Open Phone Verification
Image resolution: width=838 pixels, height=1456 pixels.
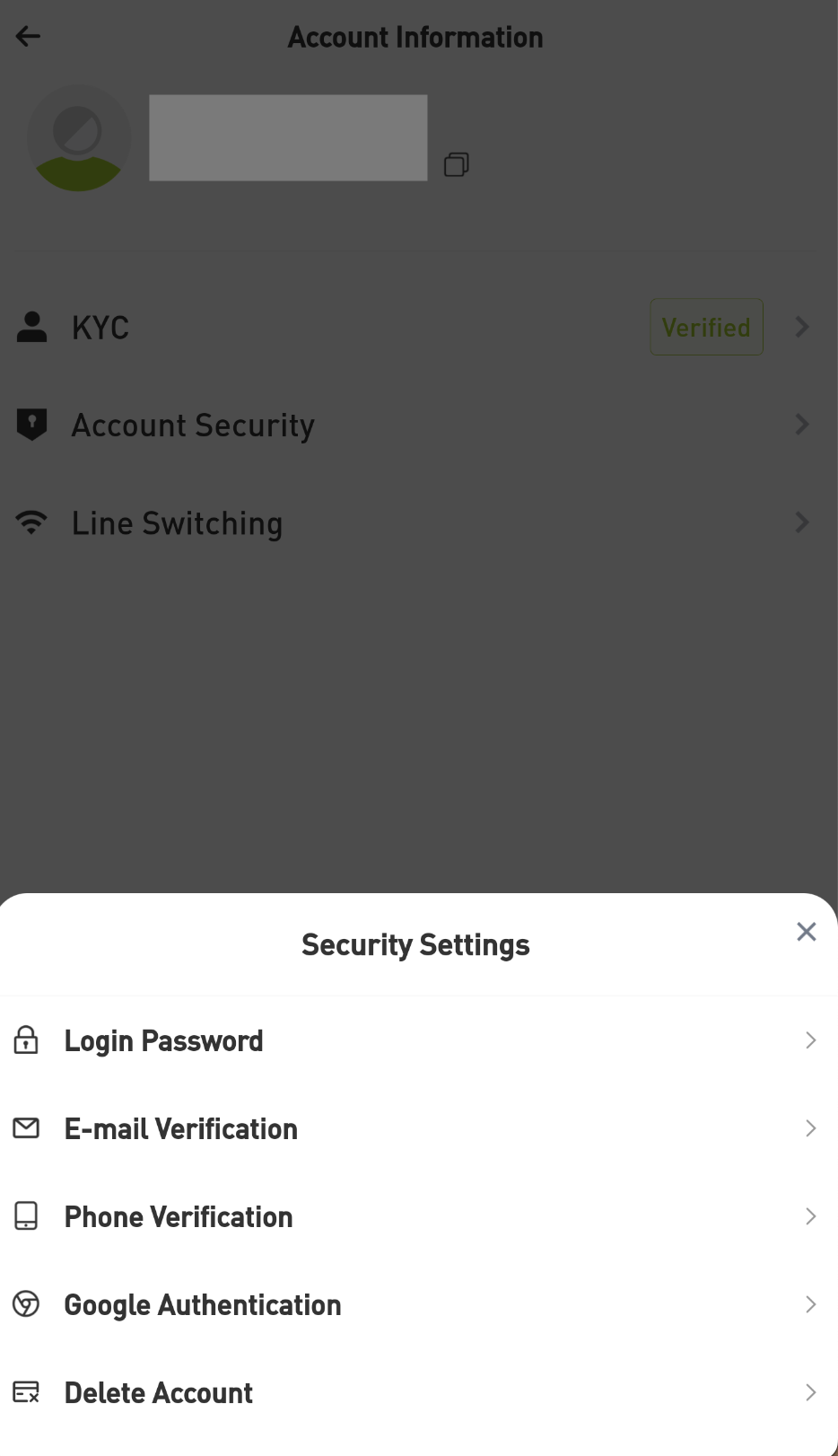coord(419,1216)
